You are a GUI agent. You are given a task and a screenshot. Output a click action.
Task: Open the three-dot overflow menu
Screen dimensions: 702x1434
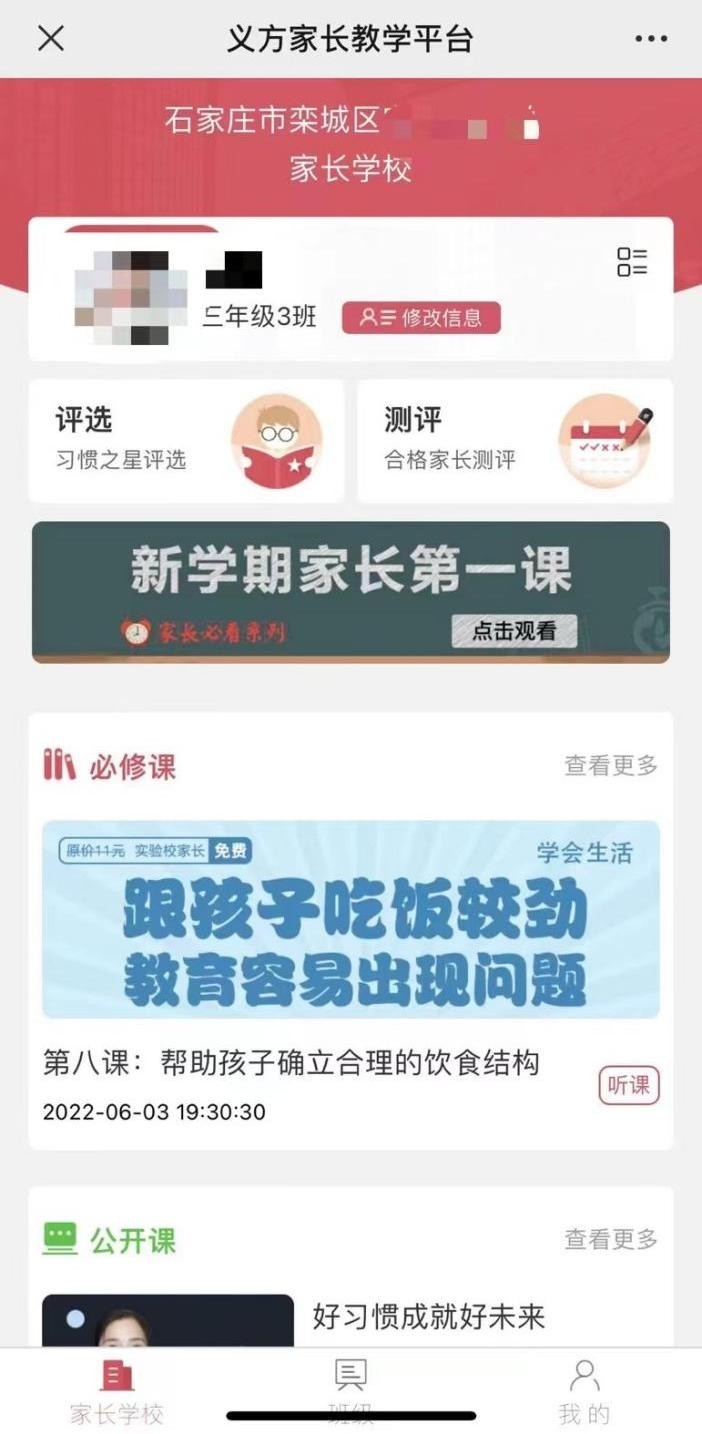tap(650, 39)
